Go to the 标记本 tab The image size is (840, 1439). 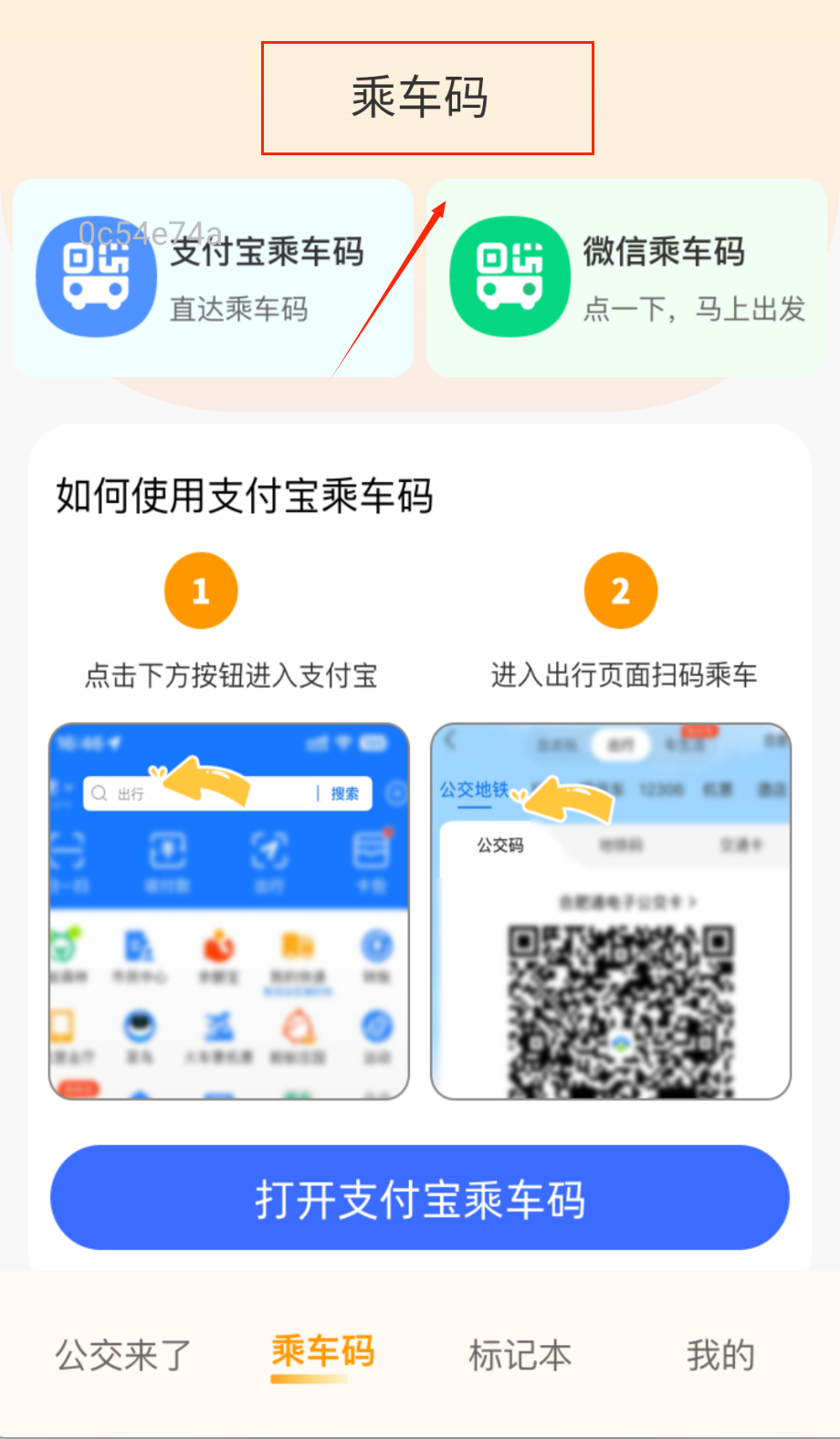click(x=520, y=1355)
